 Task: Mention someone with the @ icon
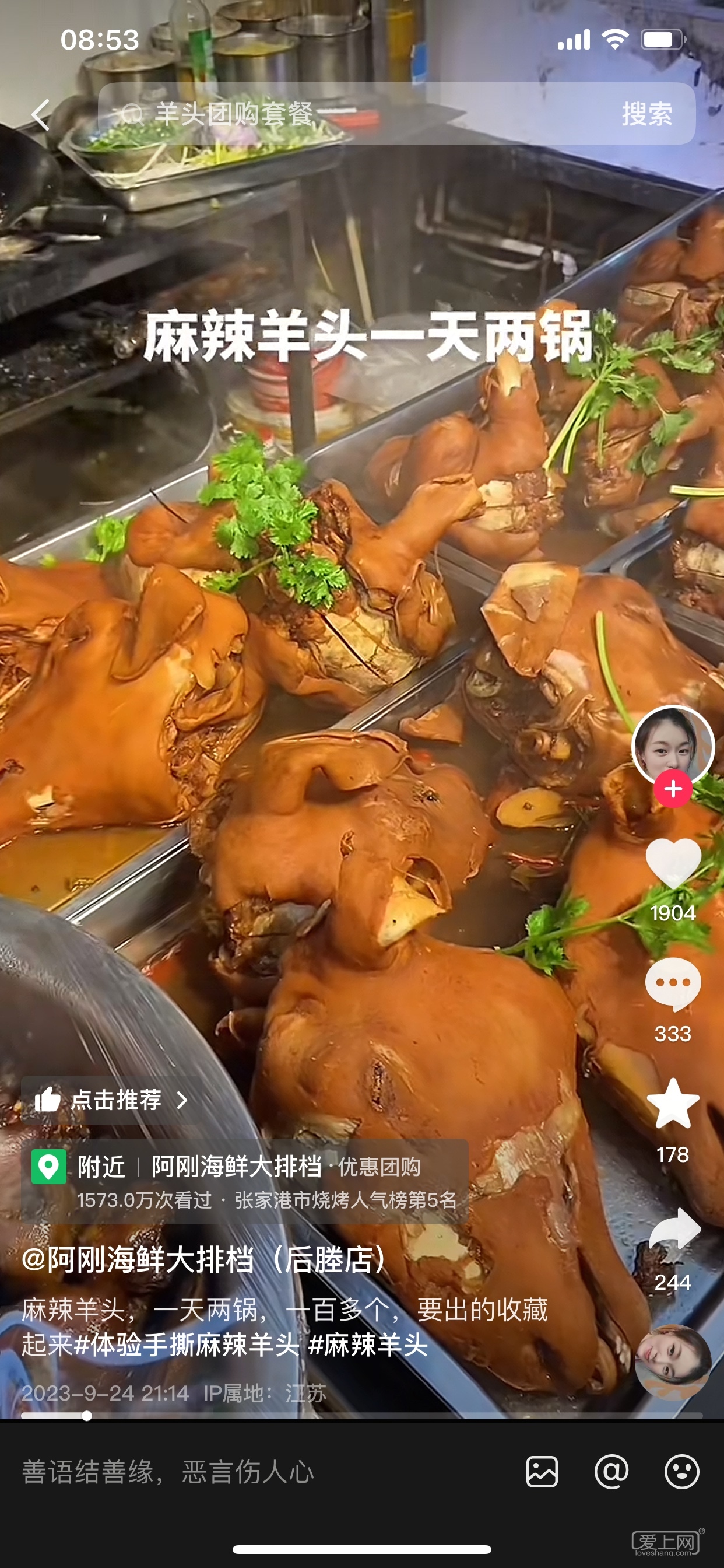tap(611, 1472)
